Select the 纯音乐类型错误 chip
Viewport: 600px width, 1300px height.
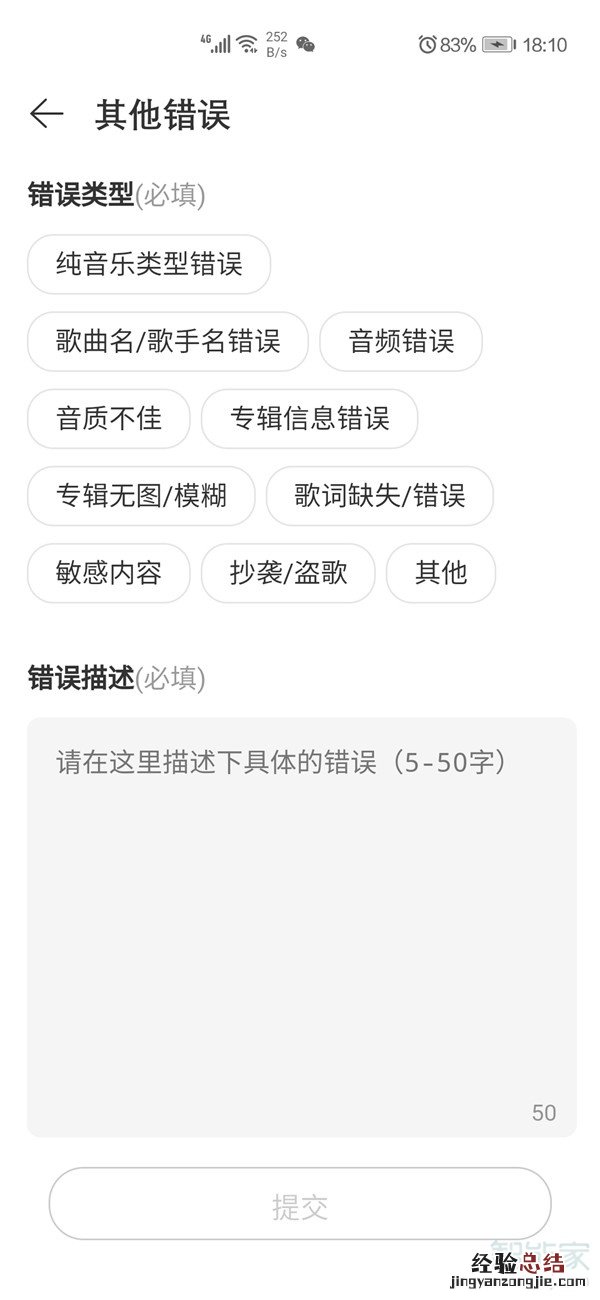[149, 264]
